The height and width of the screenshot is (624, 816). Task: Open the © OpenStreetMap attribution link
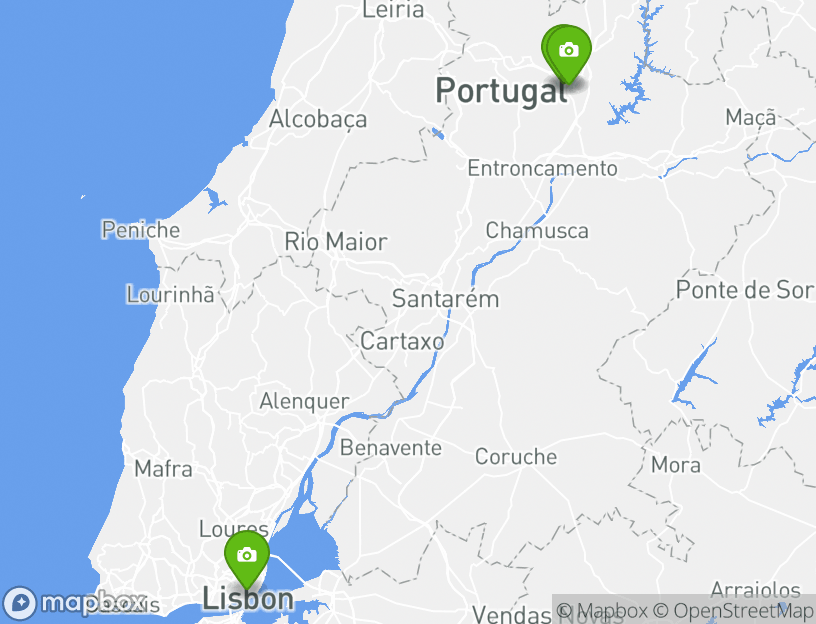coord(733,610)
